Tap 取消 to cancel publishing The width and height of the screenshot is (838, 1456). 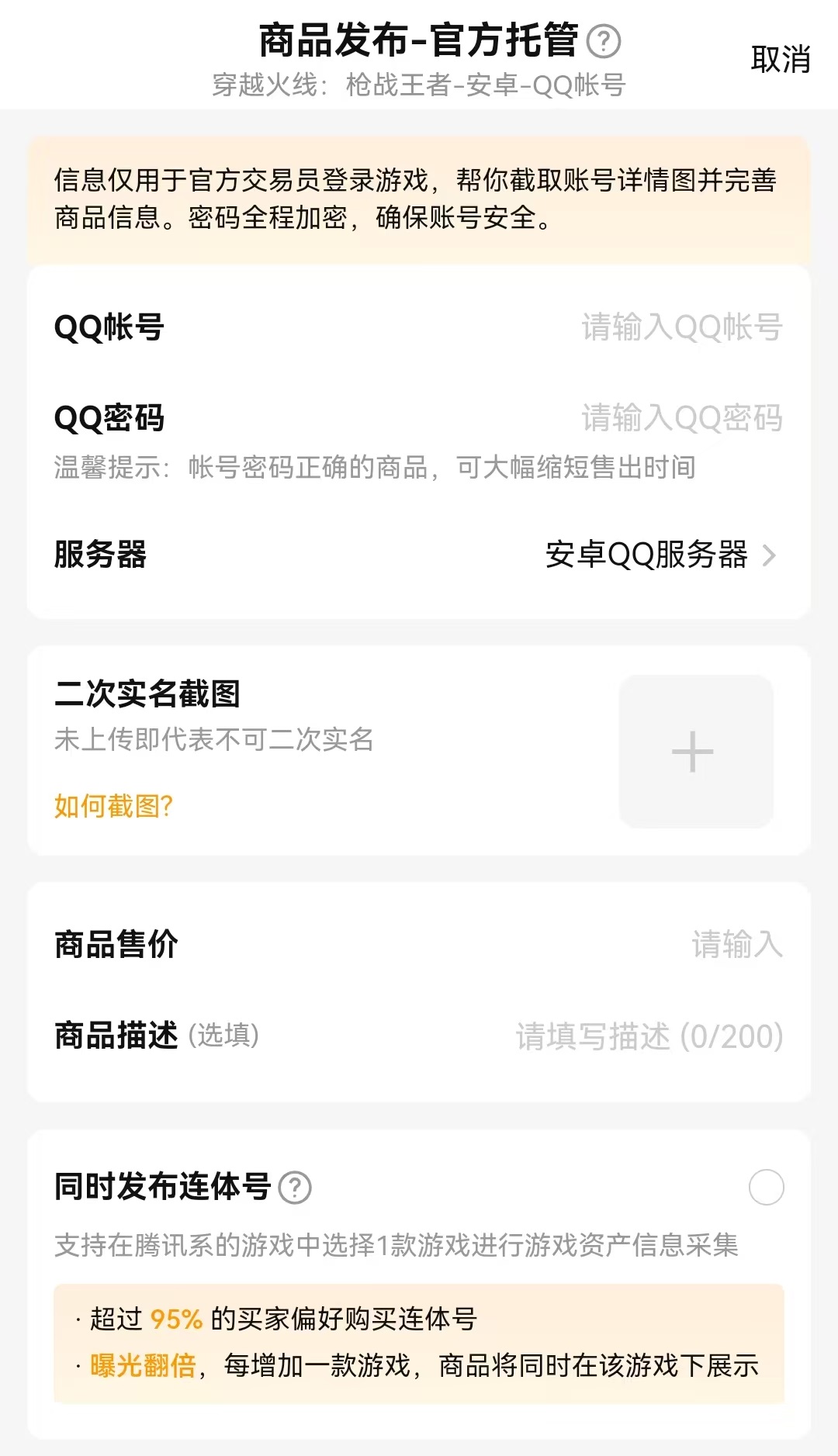780,60
